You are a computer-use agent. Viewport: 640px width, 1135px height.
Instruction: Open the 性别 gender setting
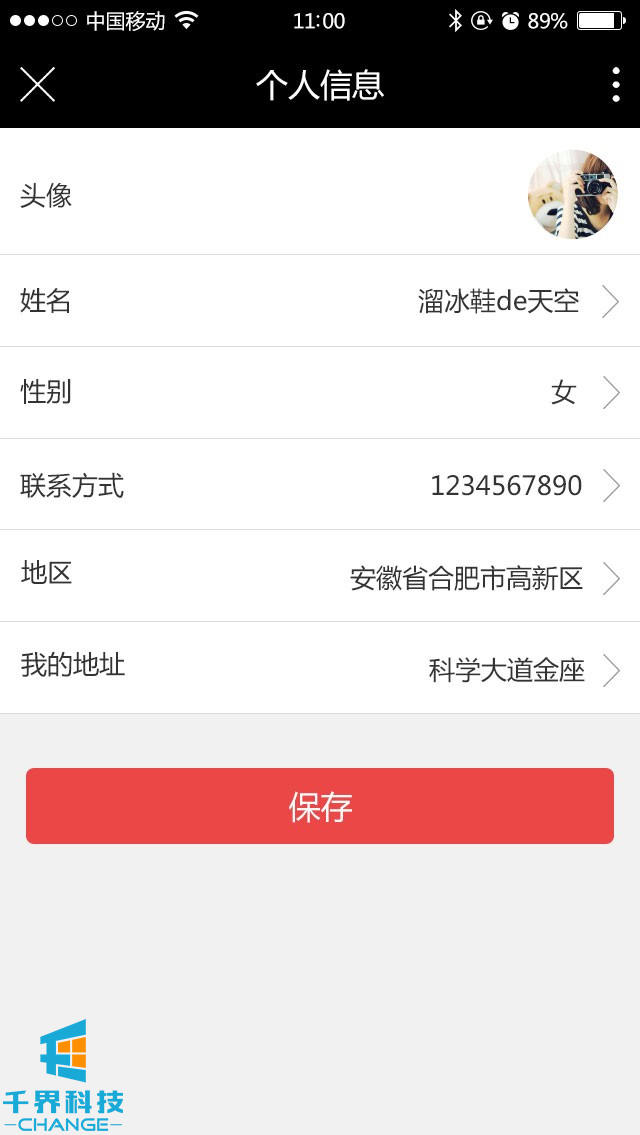click(x=320, y=392)
